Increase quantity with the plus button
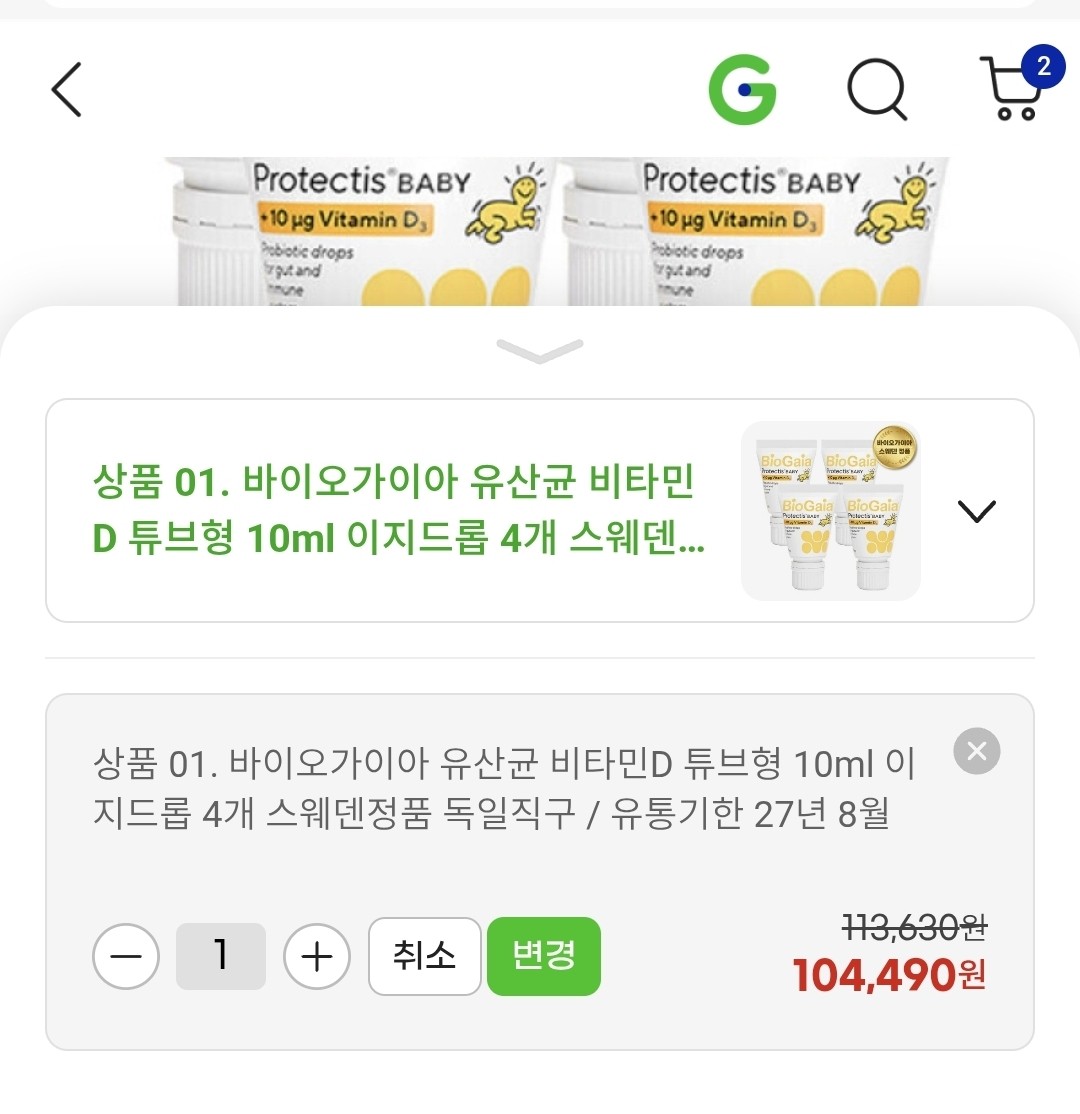 pos(317,957)
